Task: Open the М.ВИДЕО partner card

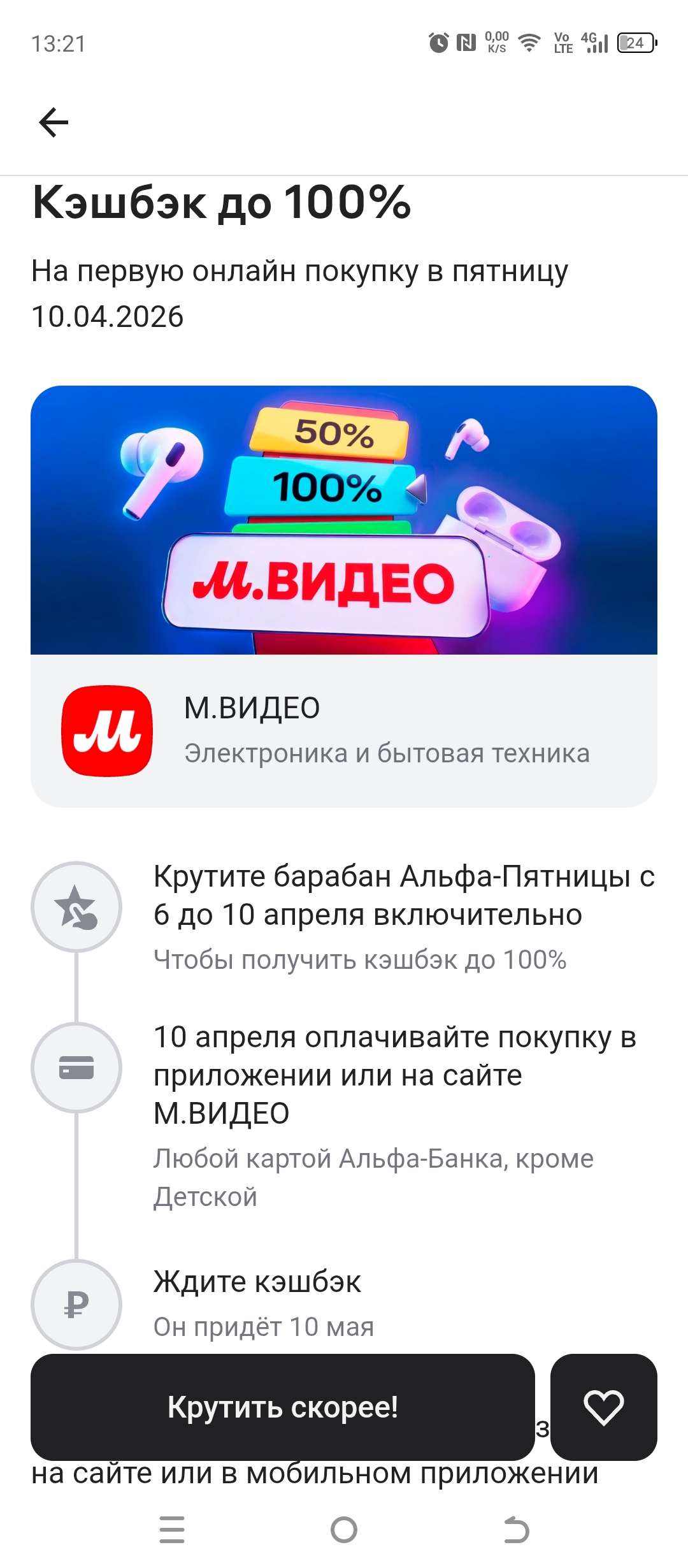Action: coord(344,730)
